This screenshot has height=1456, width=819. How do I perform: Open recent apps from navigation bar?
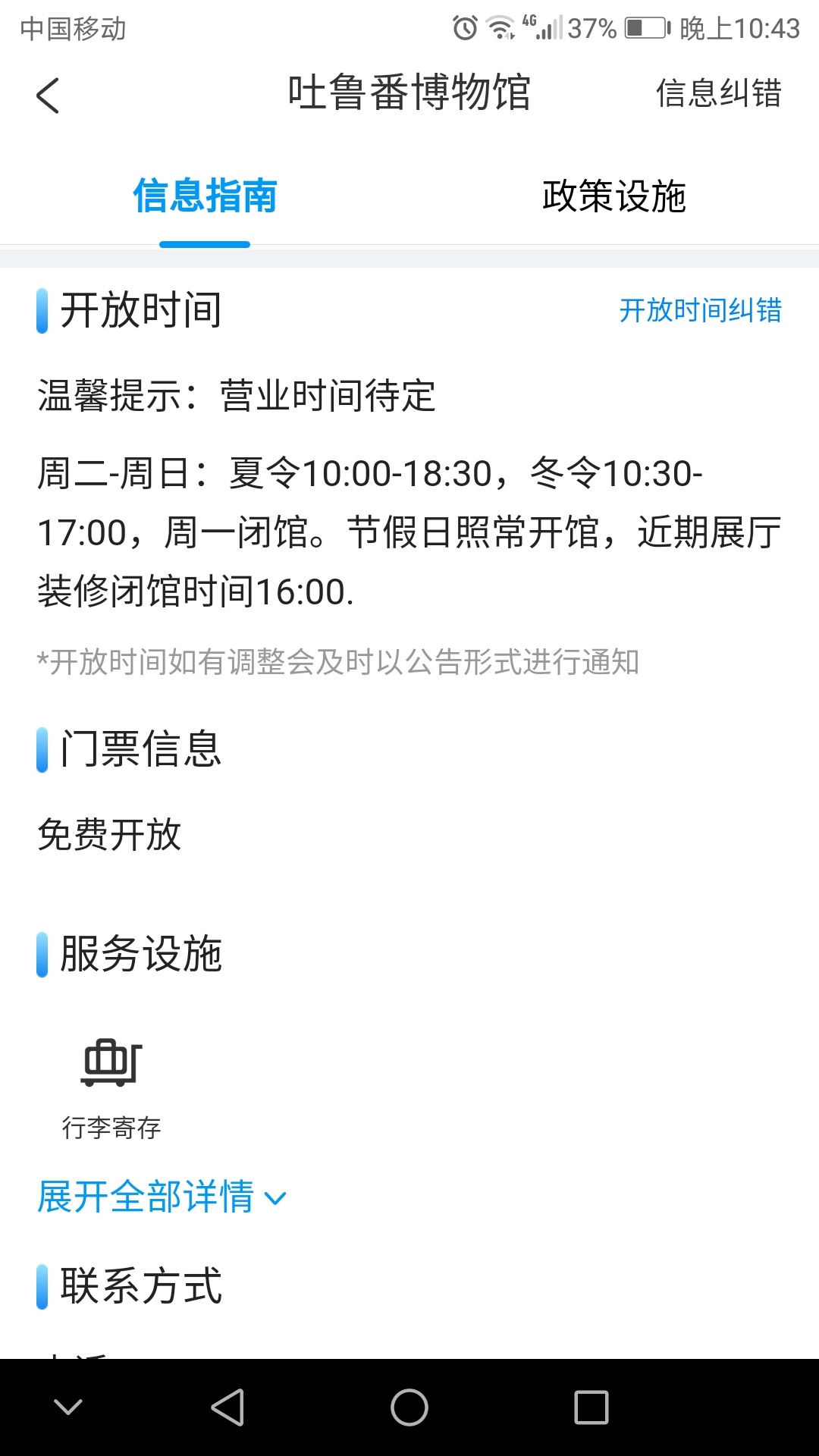click(591, 1407)
